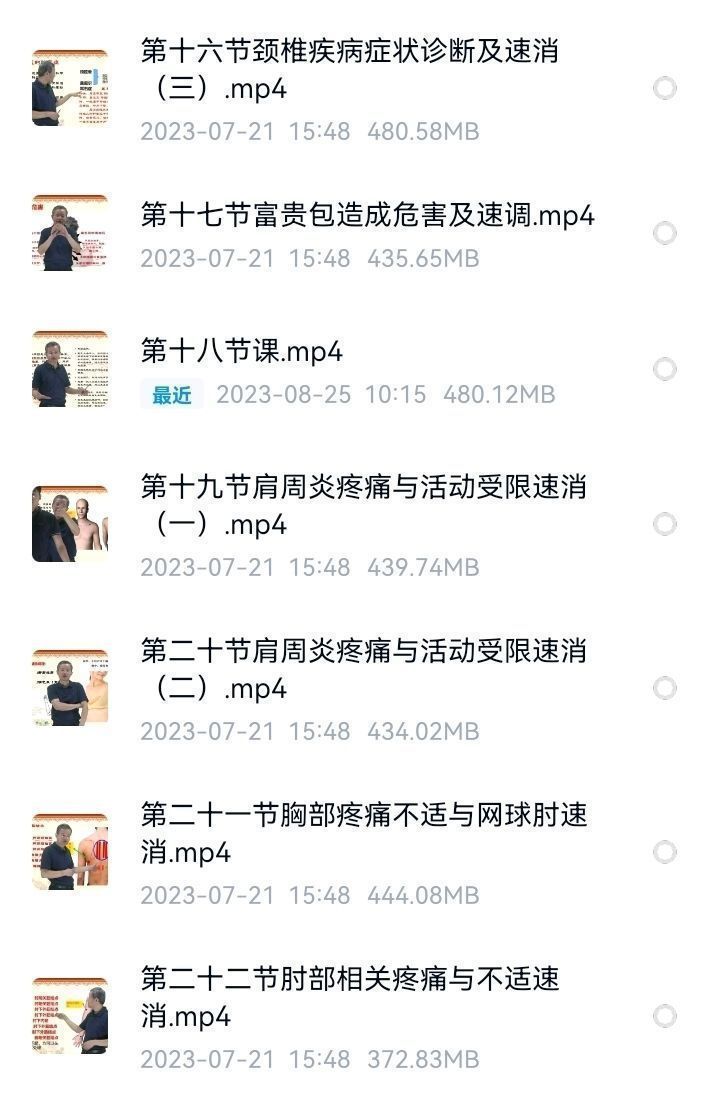Select the circle for 第二十节肩周炎 video
This screenshot has height=1110, width=720.
(664, 688)
